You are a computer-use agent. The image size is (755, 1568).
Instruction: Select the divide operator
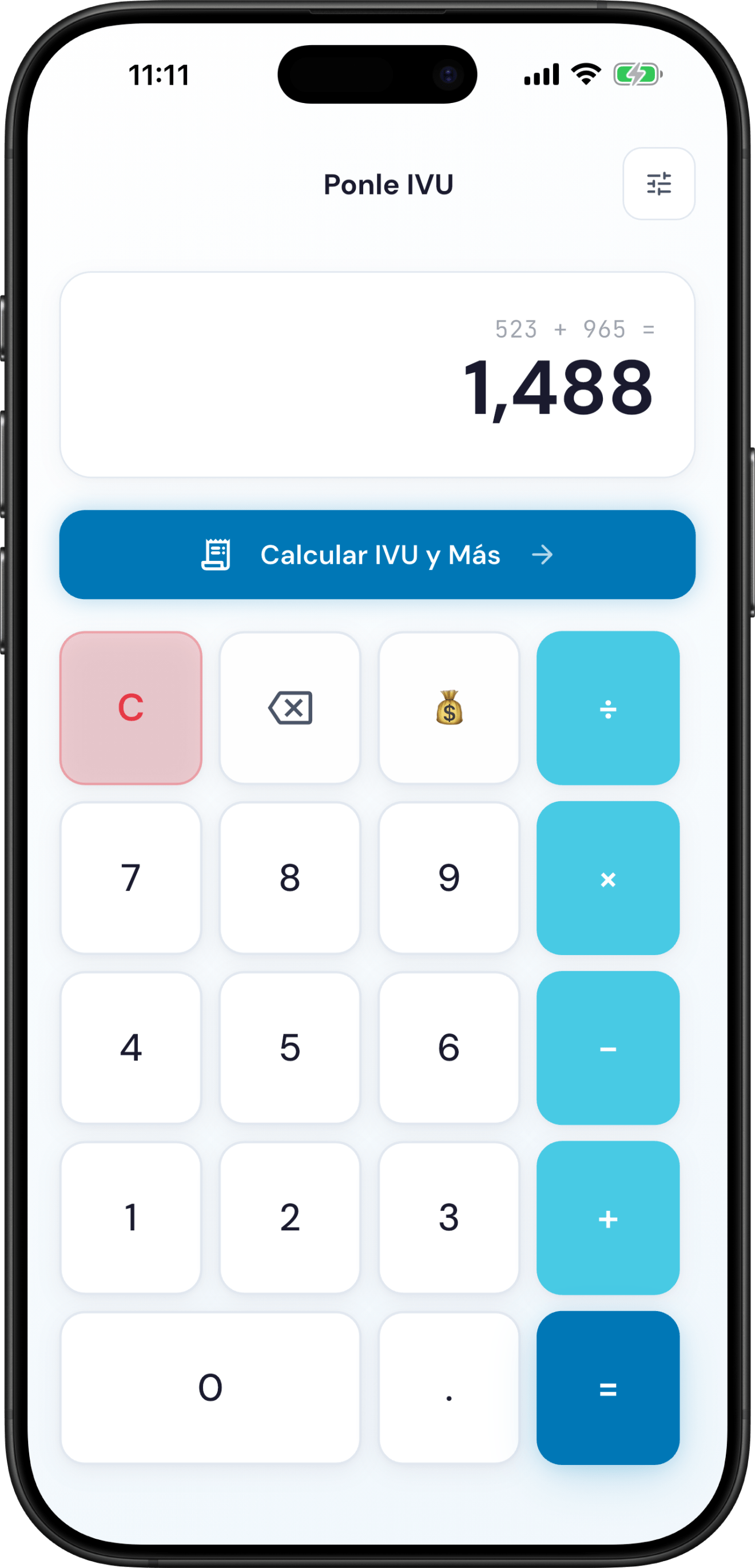click(x=608, y=708)
